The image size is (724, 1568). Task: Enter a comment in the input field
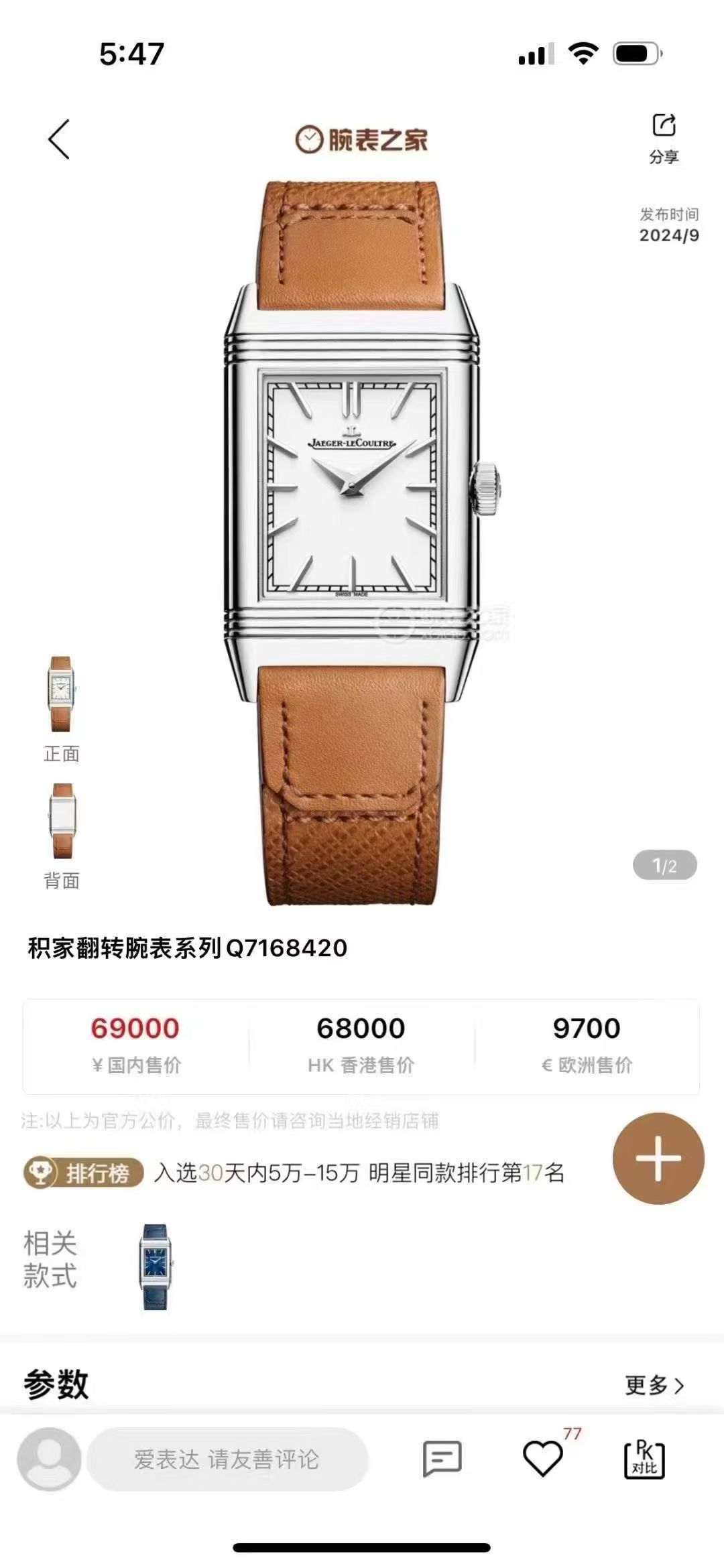tap(227, 1459)
